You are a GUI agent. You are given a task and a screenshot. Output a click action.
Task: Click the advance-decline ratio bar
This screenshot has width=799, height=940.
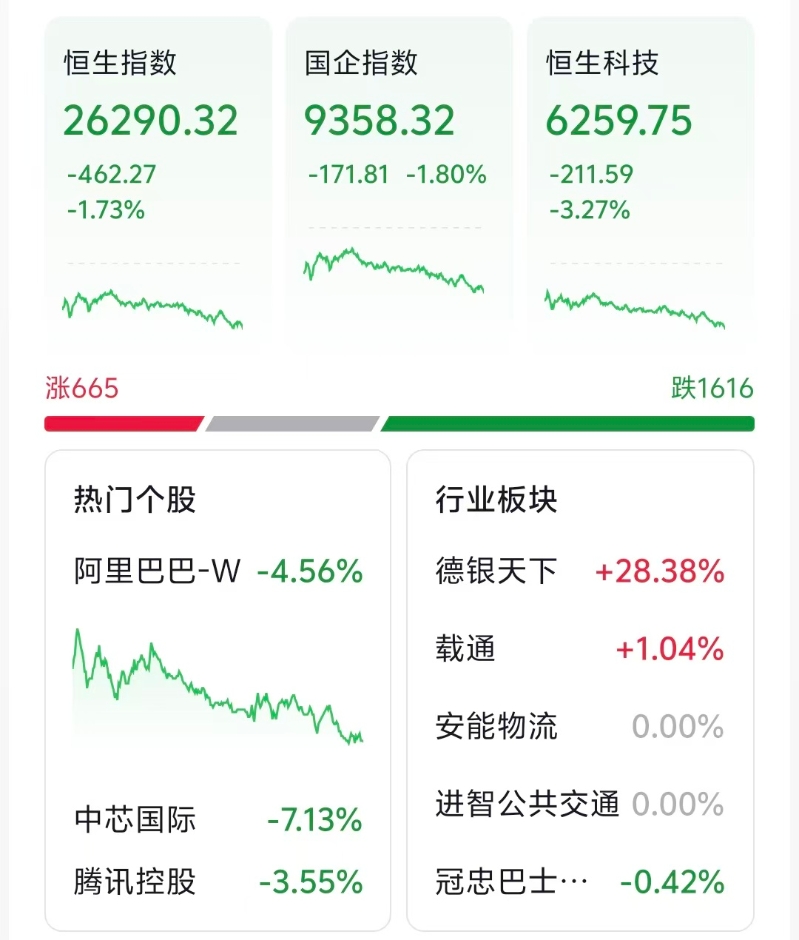(399, 424)
